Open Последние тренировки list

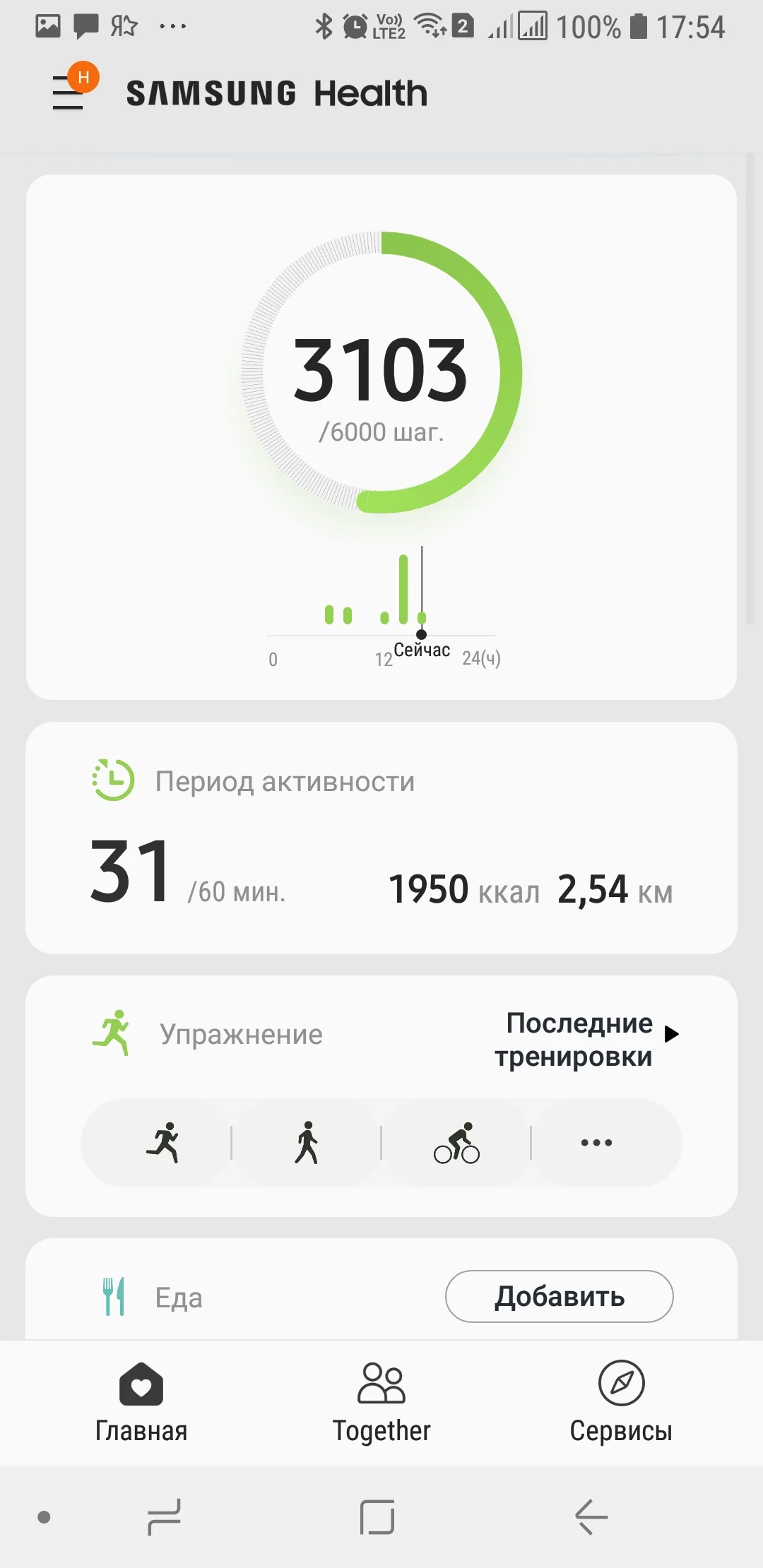(585, 1039)
